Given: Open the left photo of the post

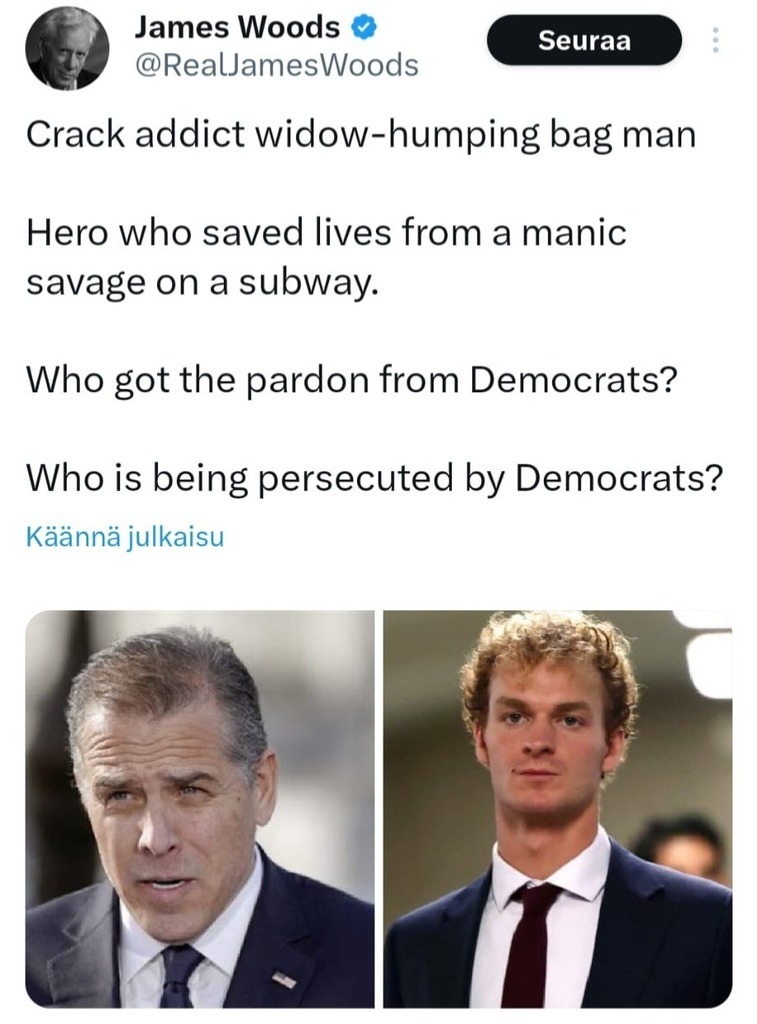Looking at the screenshot, I should click(x=200, y=808).
